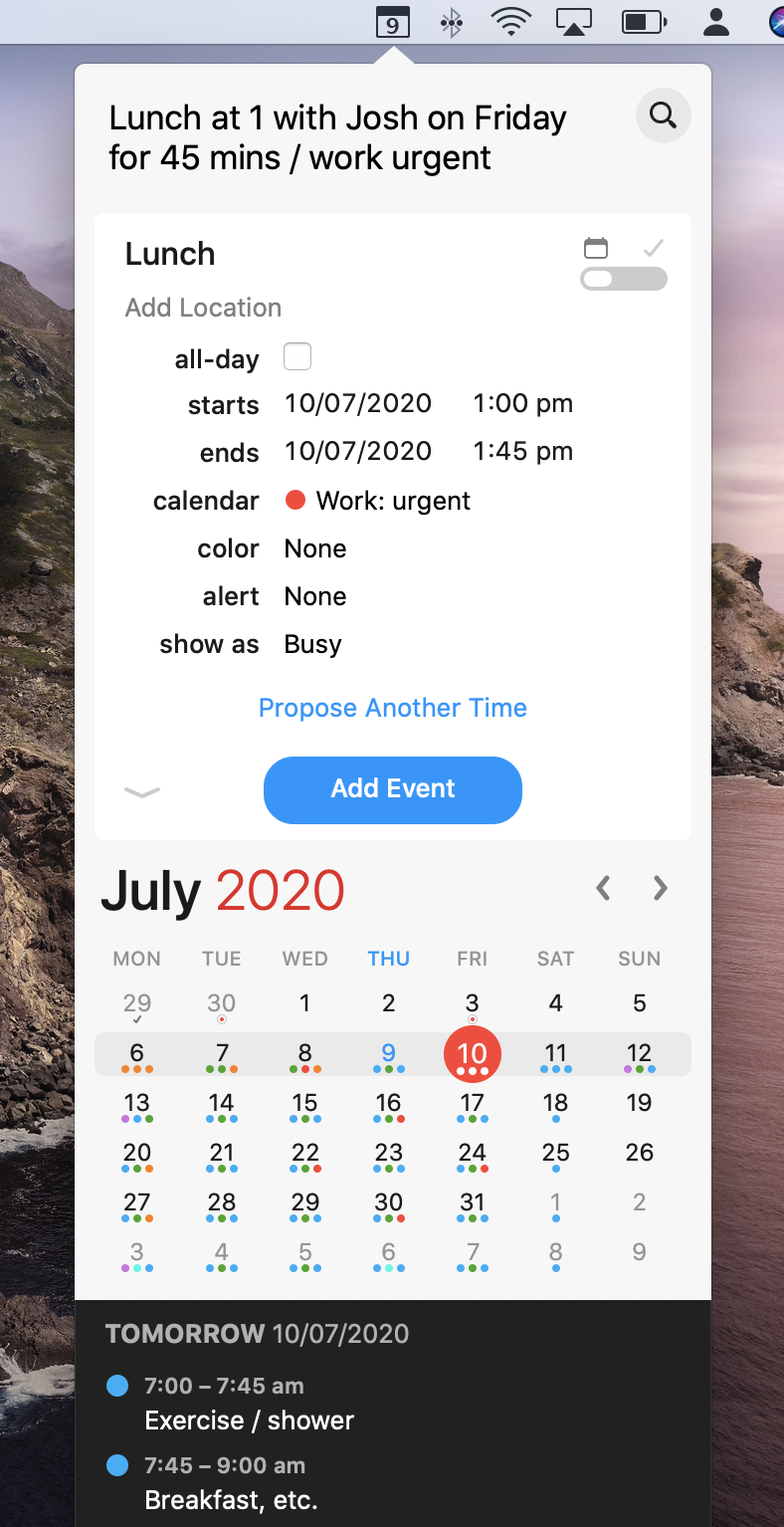Open the Fantastical menu bar calendar icon
Image resolution: width=784 pixels, height=1527 pixels.
coord(392,21)
